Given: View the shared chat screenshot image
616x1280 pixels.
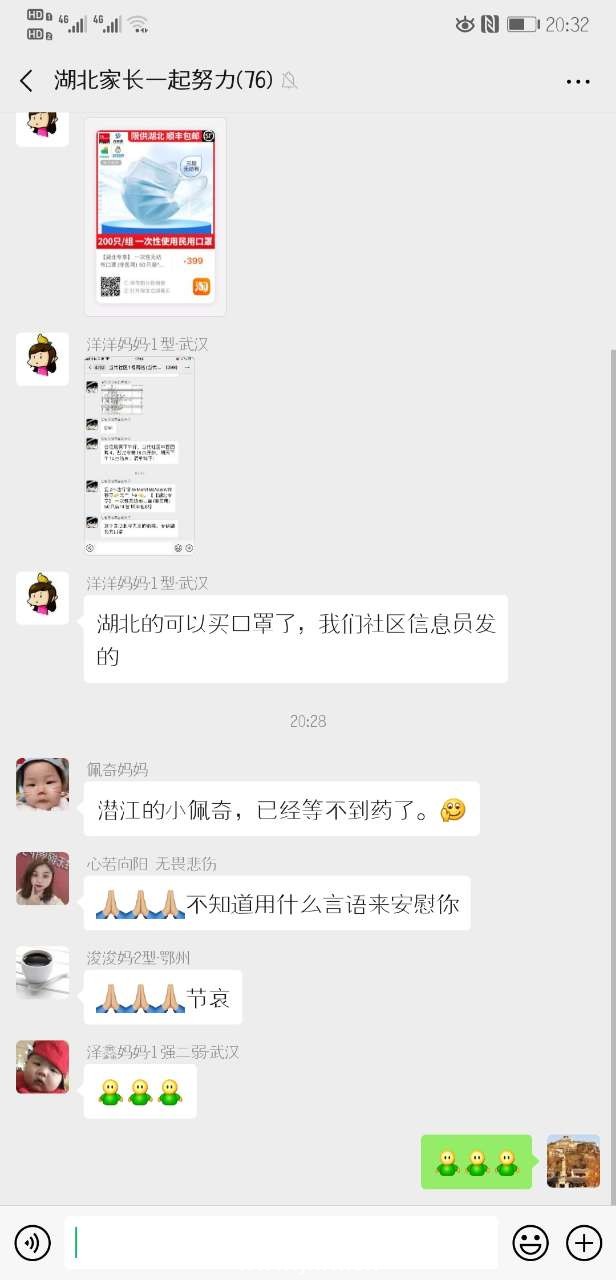Looking at the screenshot, I should click(x=140, y=456).
